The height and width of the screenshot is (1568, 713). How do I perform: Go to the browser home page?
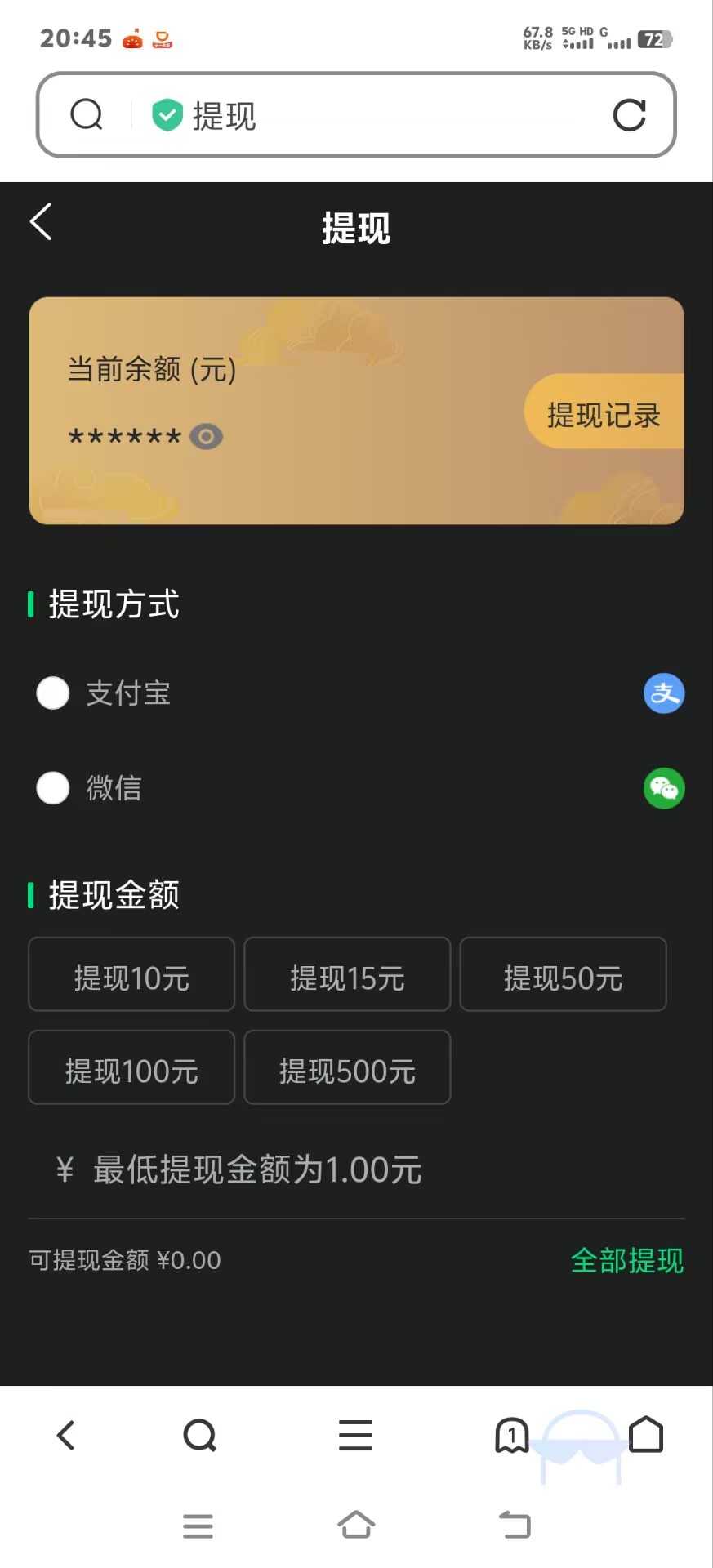[x=646, y=1435]
